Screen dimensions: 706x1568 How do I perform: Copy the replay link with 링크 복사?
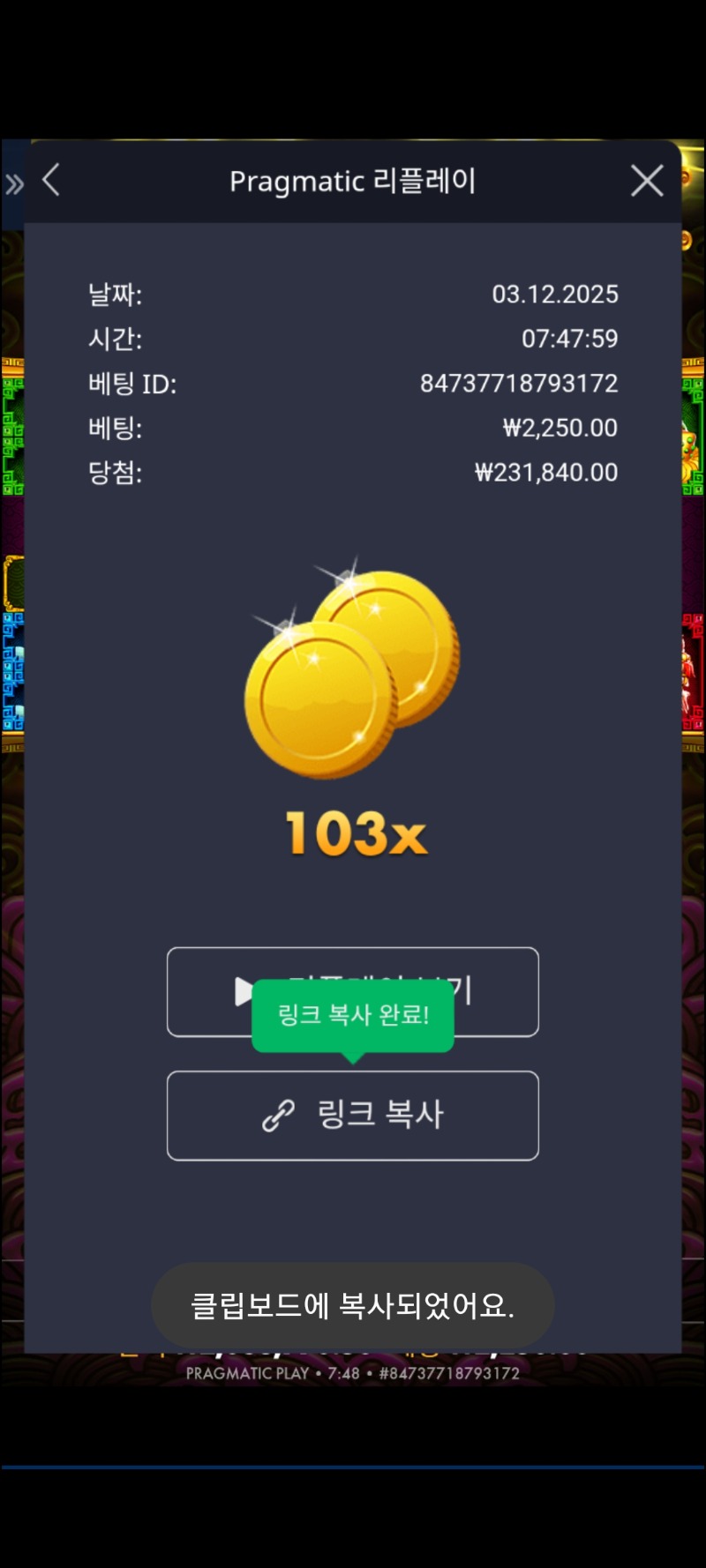pyautogui.click(x=353, y=1115)
